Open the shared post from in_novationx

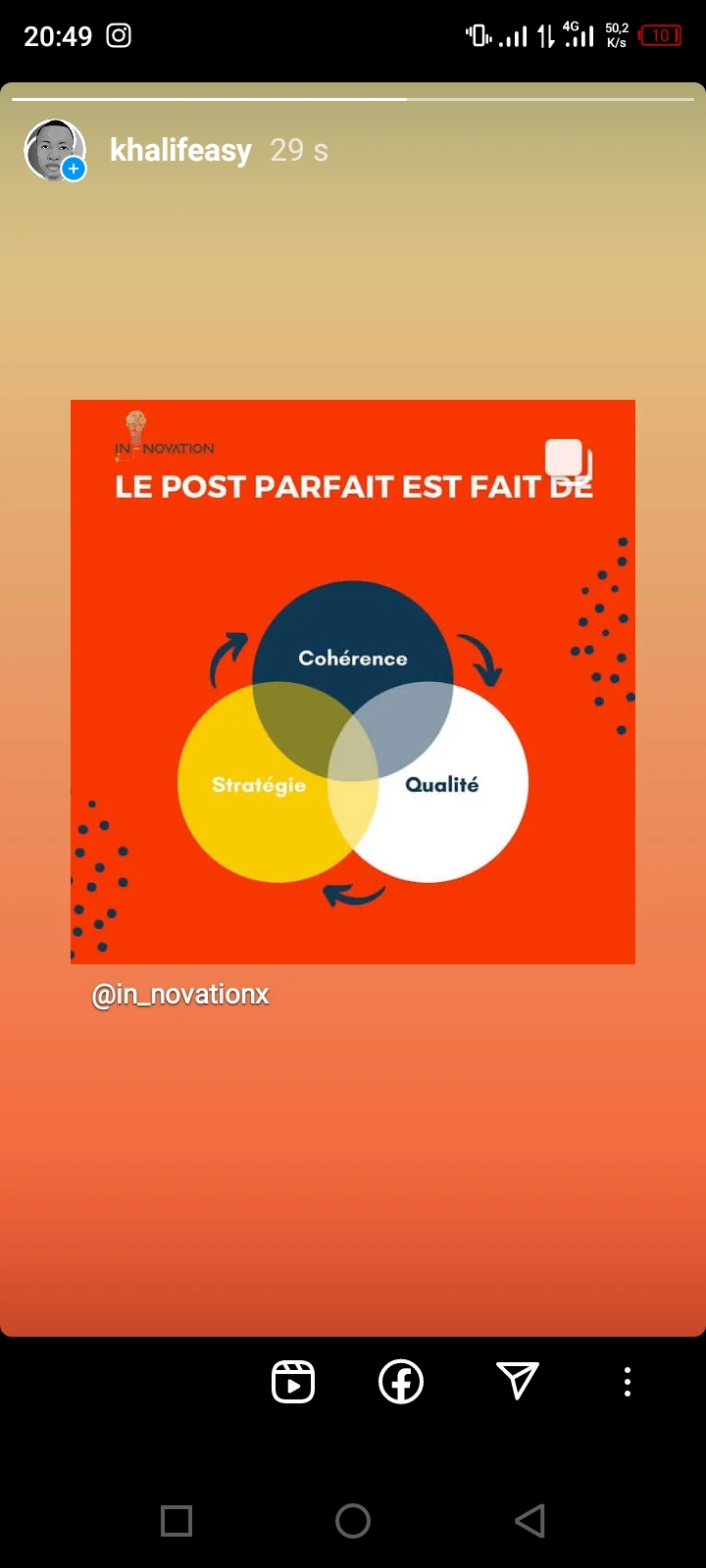[353, 682]
